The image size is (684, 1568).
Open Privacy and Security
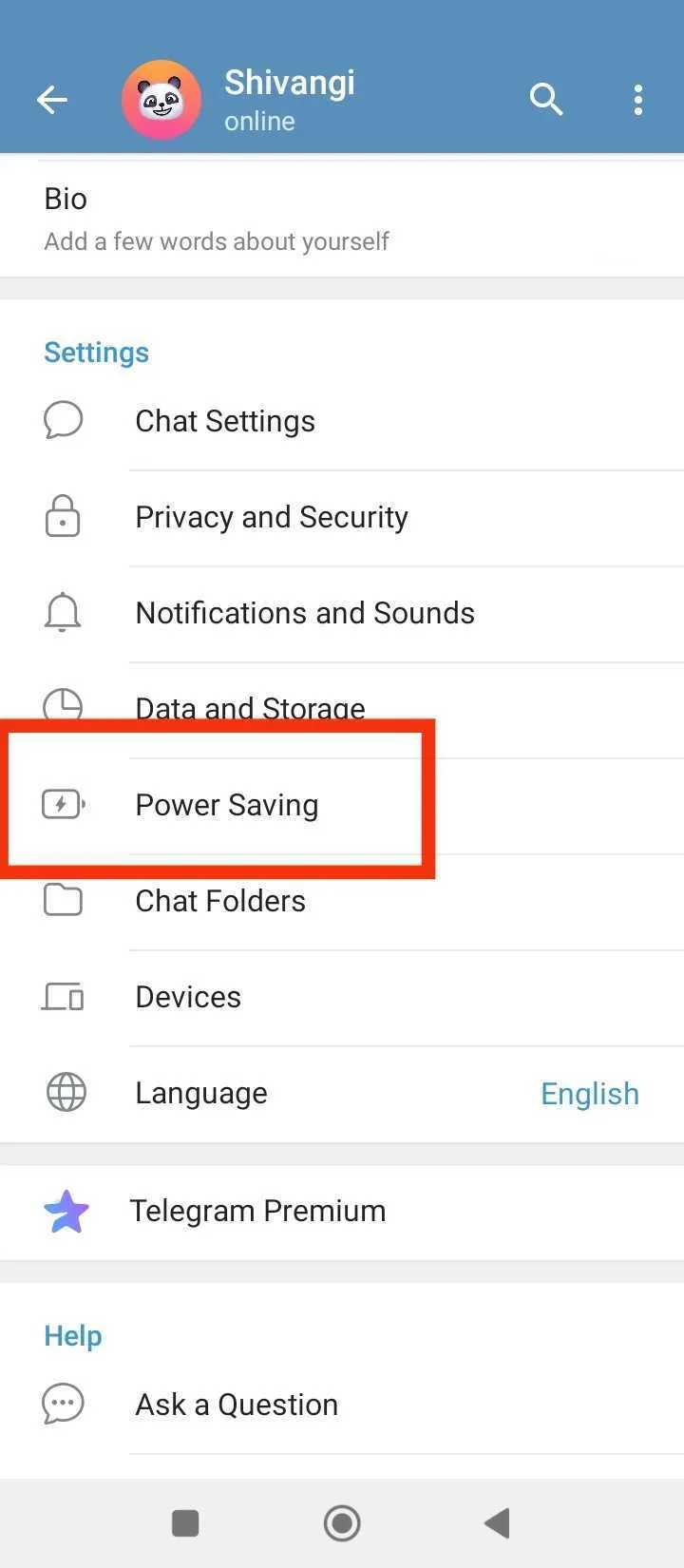click(272, 517)
